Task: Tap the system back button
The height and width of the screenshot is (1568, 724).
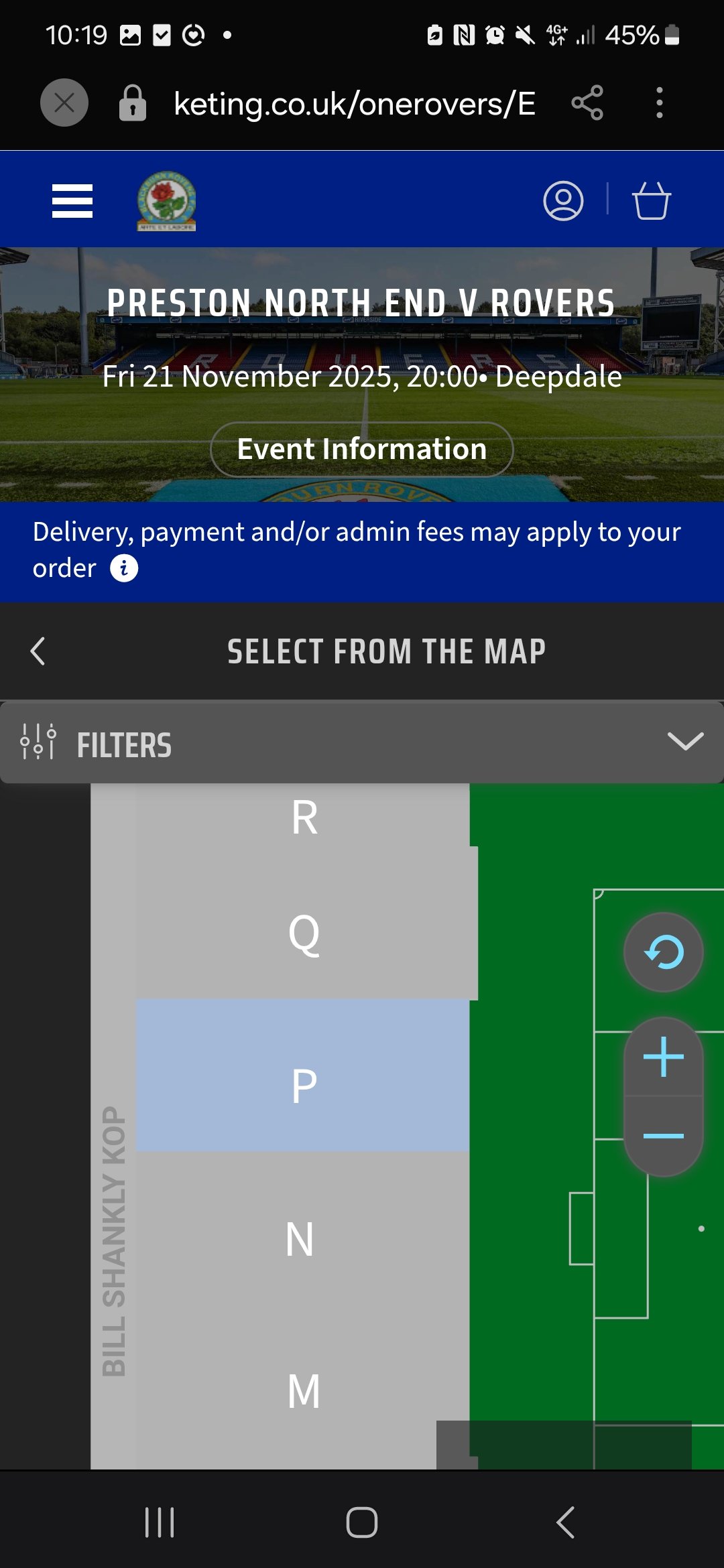Action: pos(565,1522)
